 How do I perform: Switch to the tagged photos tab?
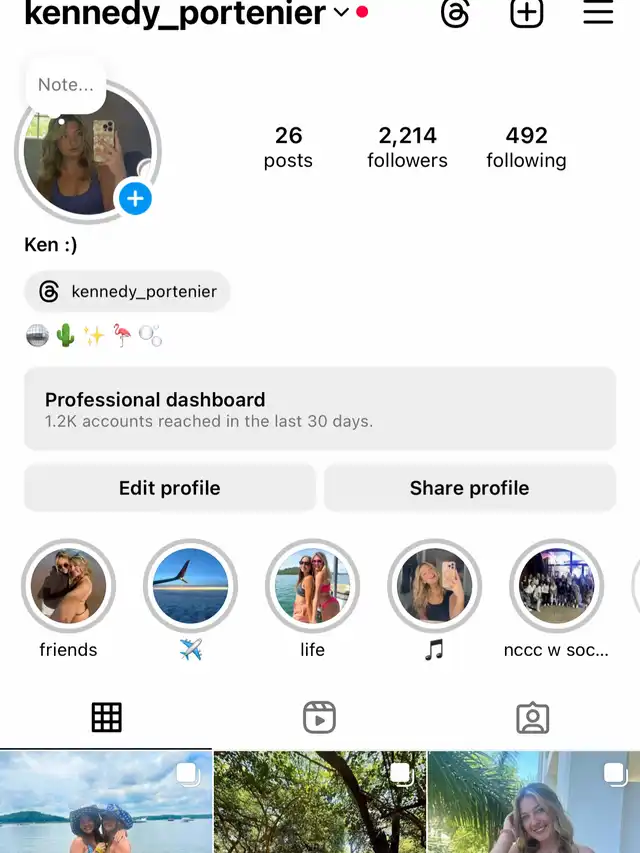click(532, 717)
